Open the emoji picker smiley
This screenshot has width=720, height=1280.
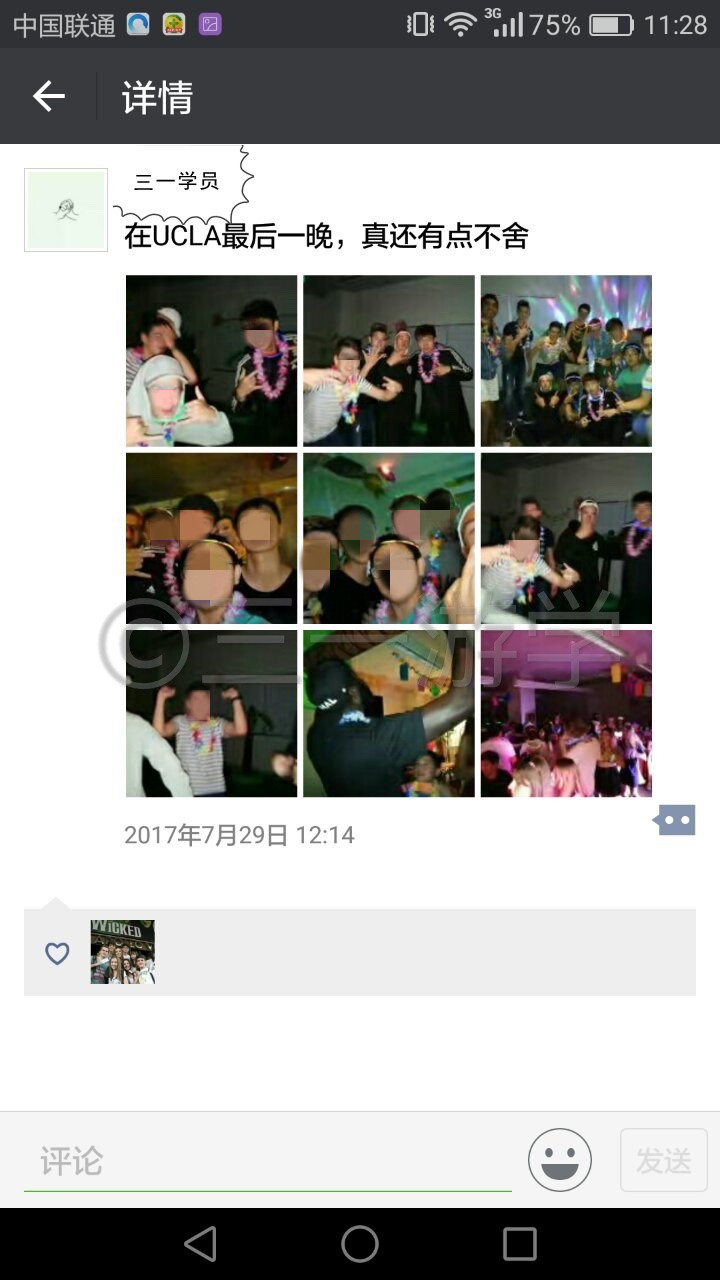(560, 1160)
